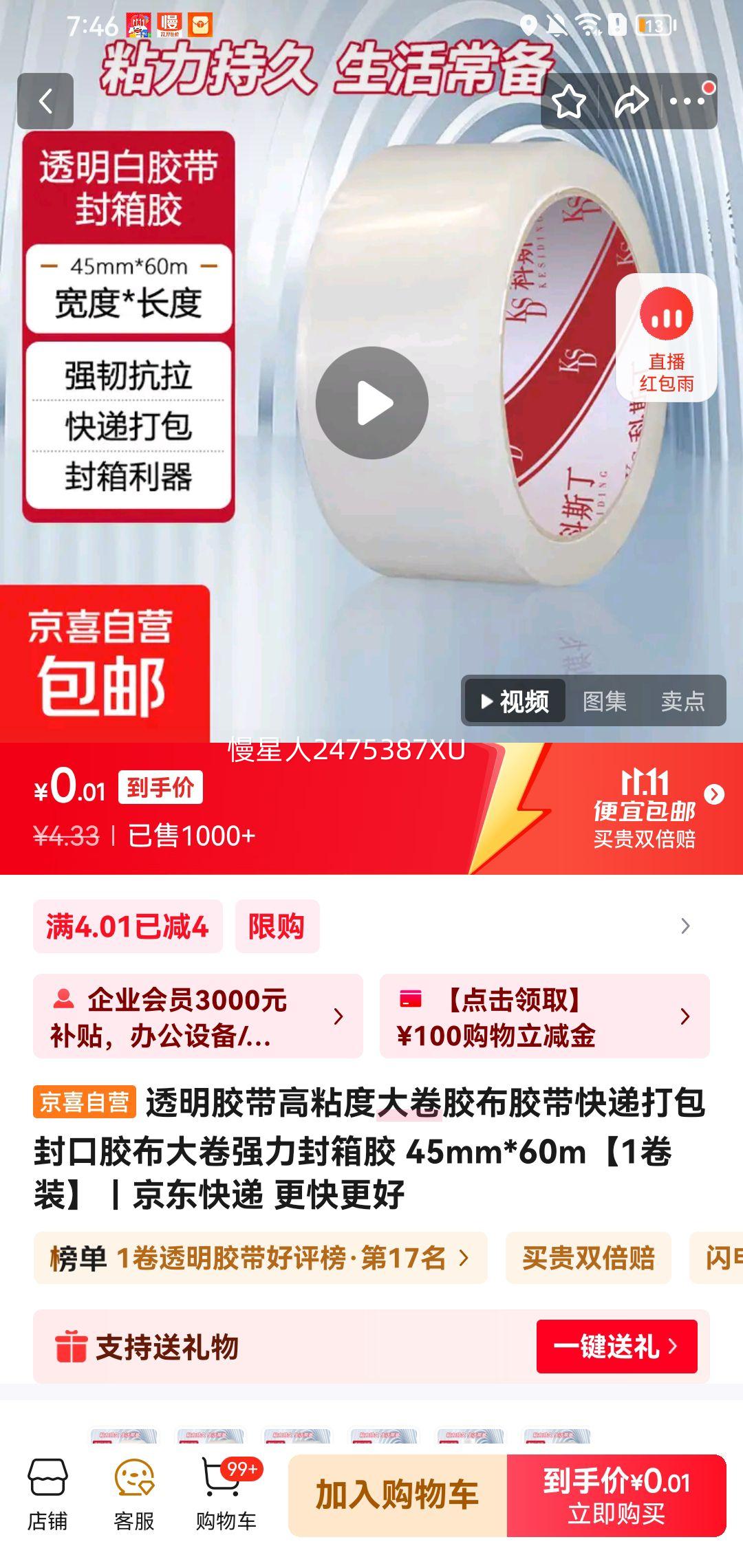Open the 1卷透明胶带好评榜 ranking
Image resolution: width=743 pixels, height=1568 pixels.
coord(260,1258)
